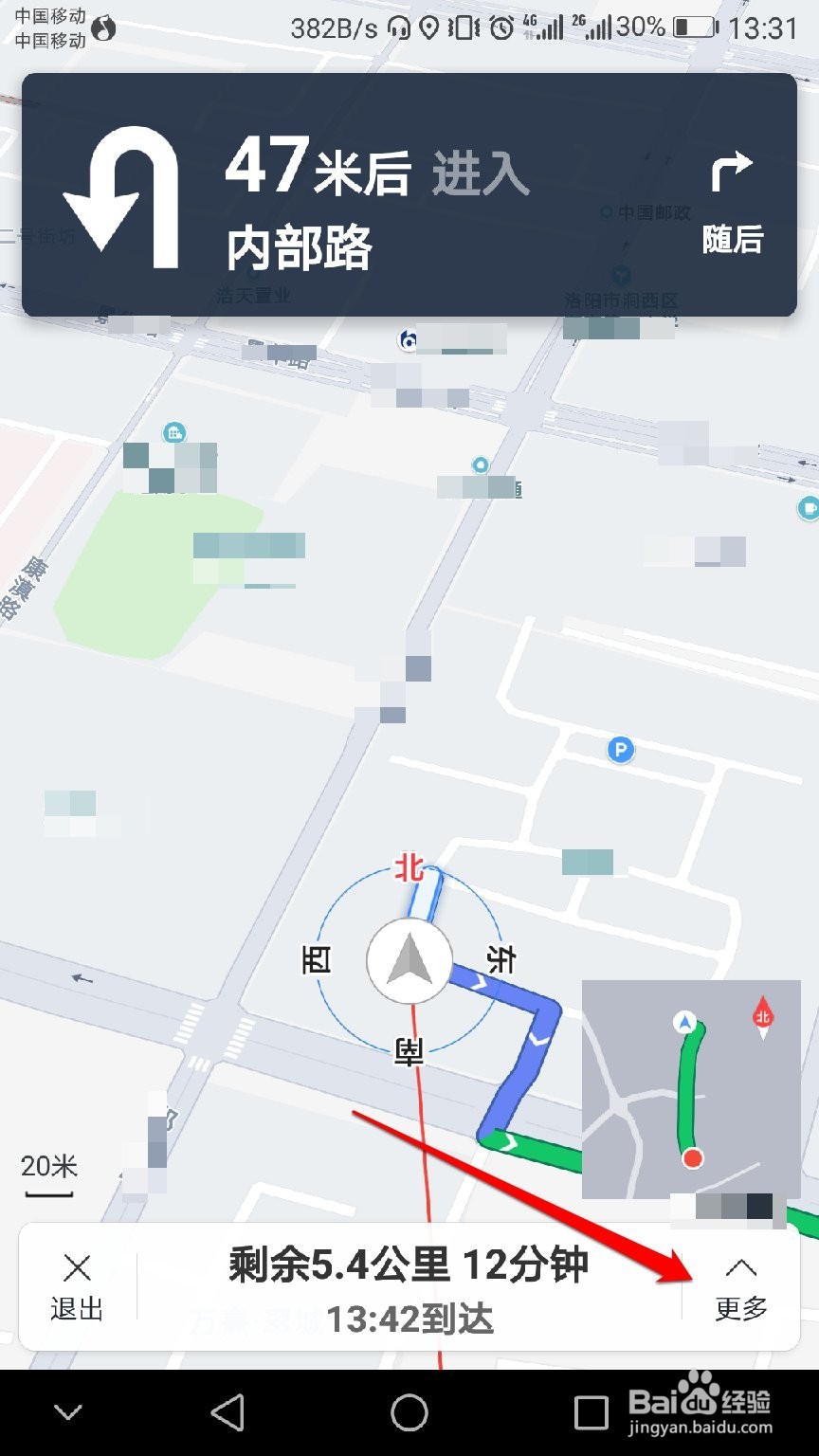Tap the 20米 map scale indicator
Viewport: 819px width, 1456px height.
click(x=49, y=1168)
